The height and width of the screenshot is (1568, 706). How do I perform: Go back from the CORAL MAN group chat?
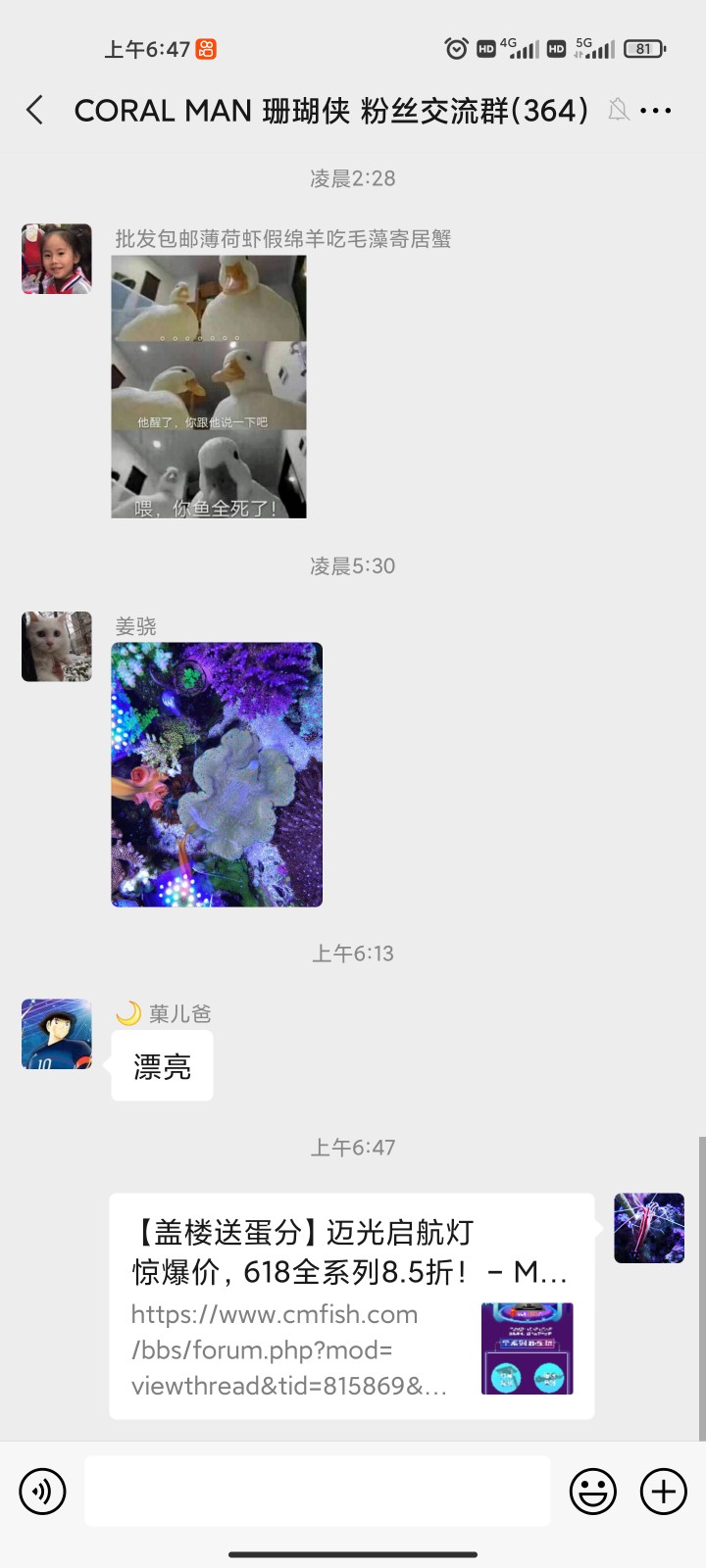(35, 110)
